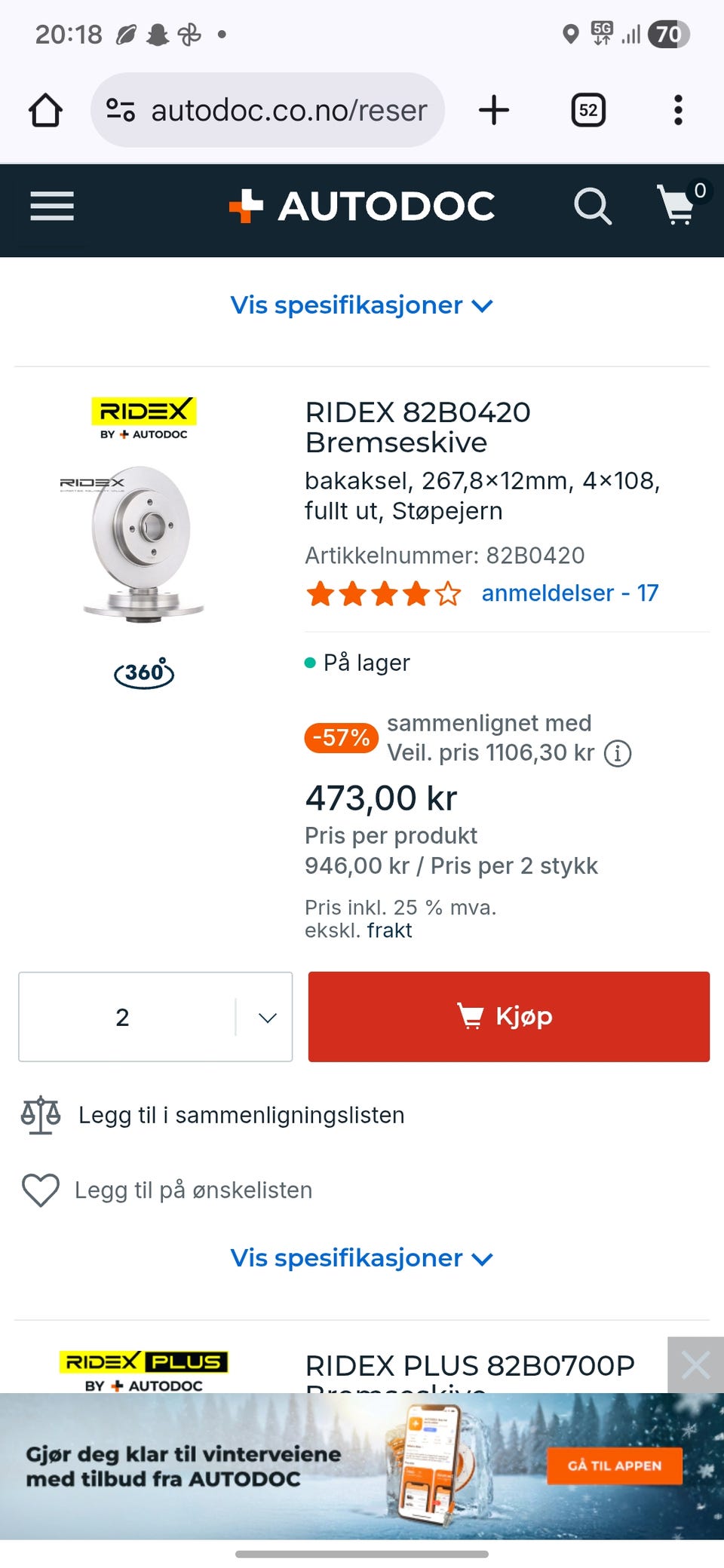
Task: Rate with the empty fifth star
Action: coord(446,594)
